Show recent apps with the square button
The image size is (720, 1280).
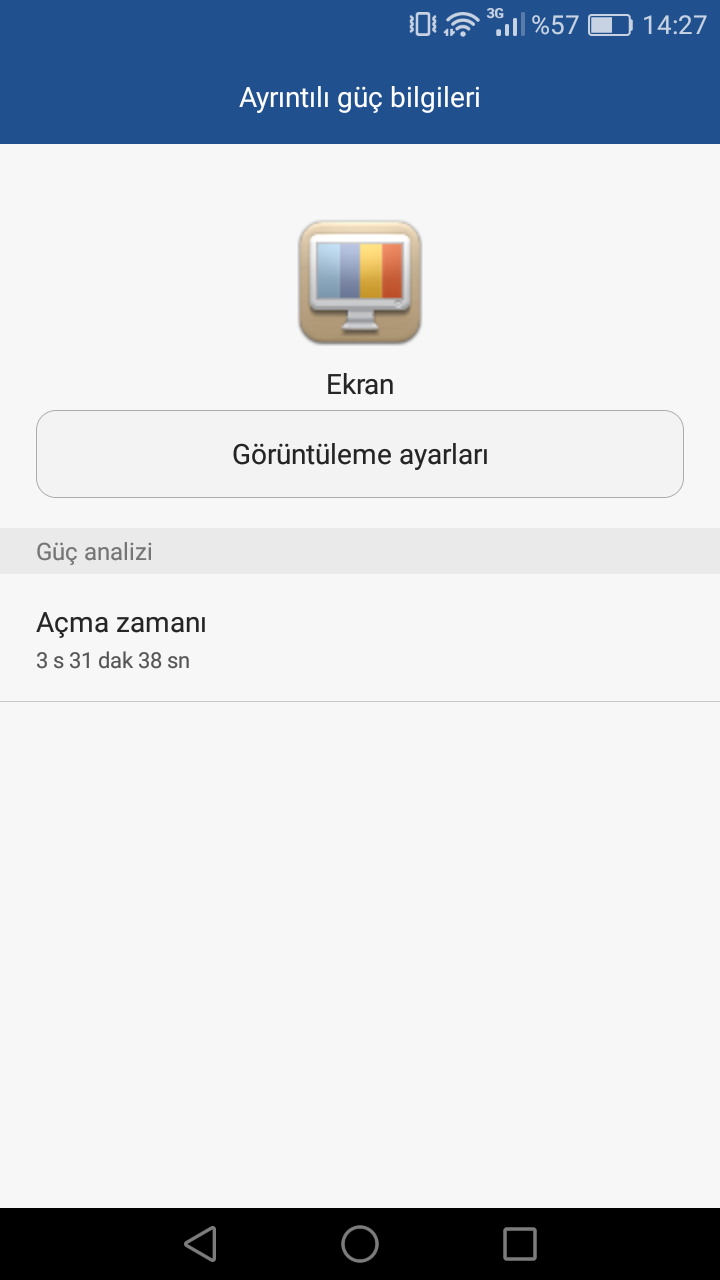coord(520,1244)
